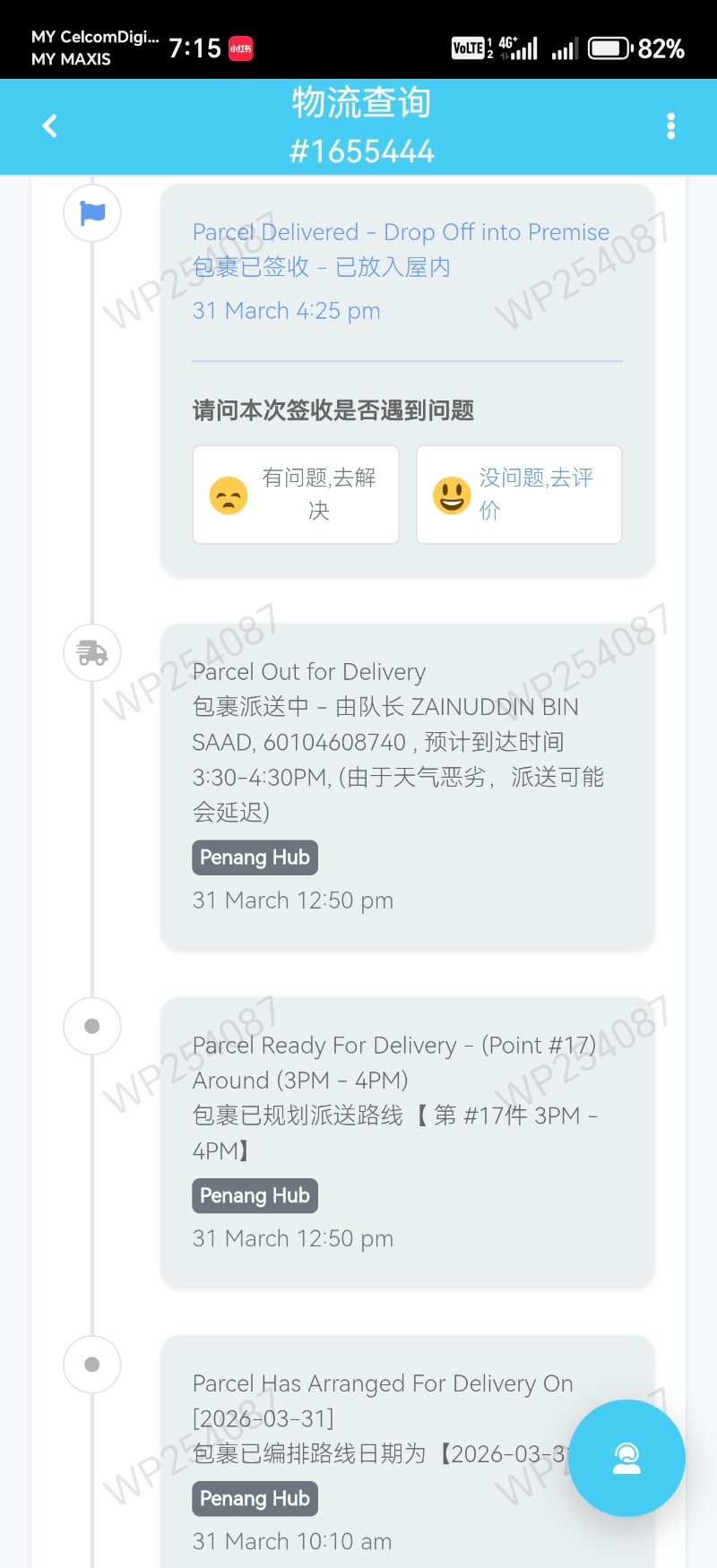Viewport: 717px width, 1568px height.
Task: Open the three-dot overflow menu
Action: click(x=670, y=126)
